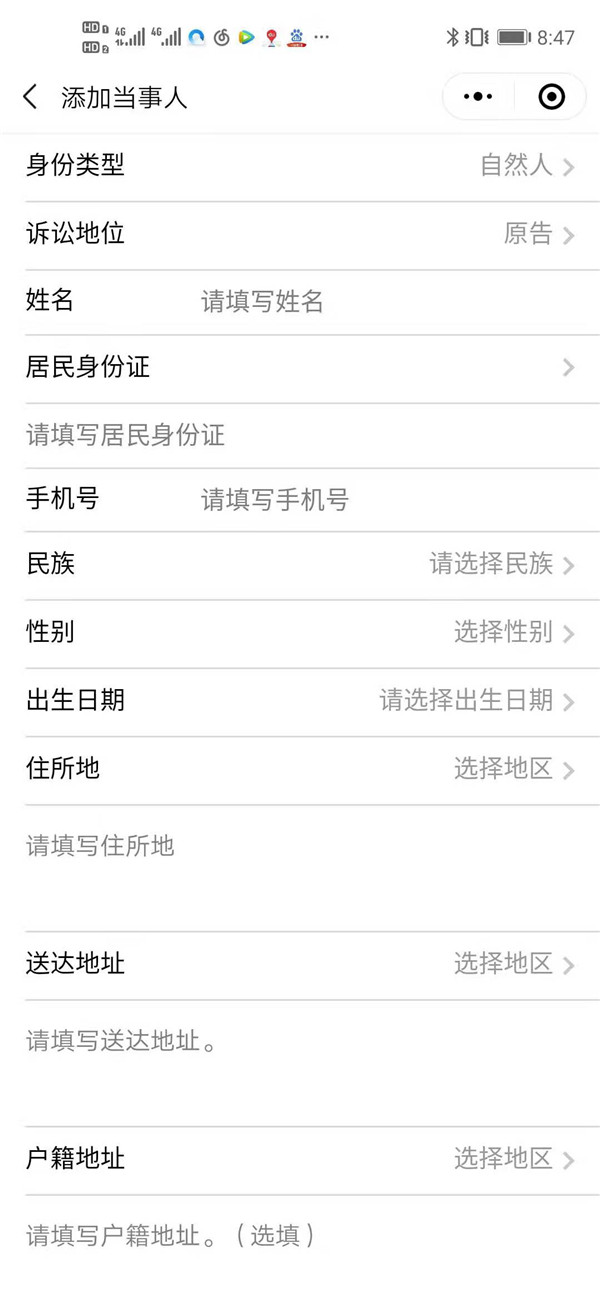Select 民族 from the picker
This screenshot has height=1300, width=600.
[x=300, y=565]
